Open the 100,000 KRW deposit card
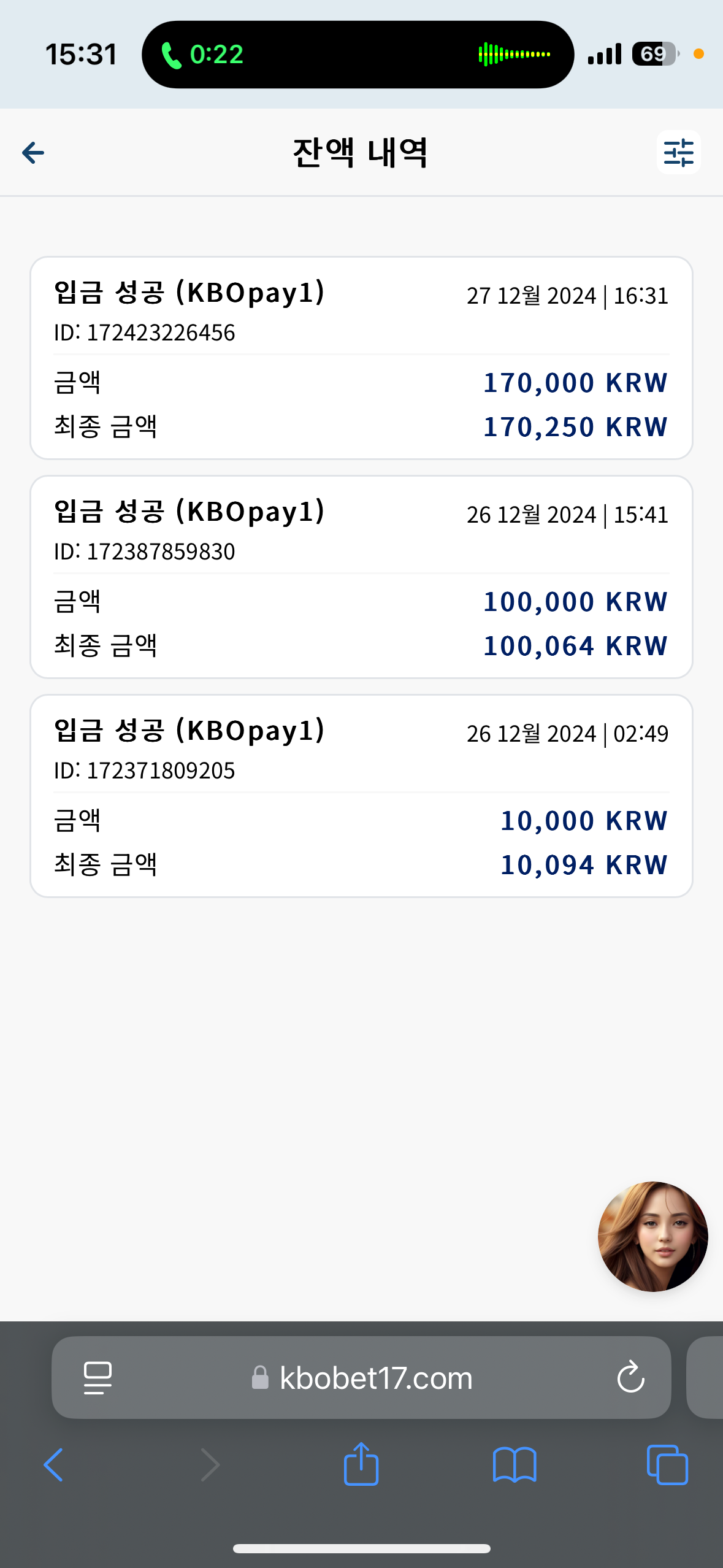 click(361, 577)
